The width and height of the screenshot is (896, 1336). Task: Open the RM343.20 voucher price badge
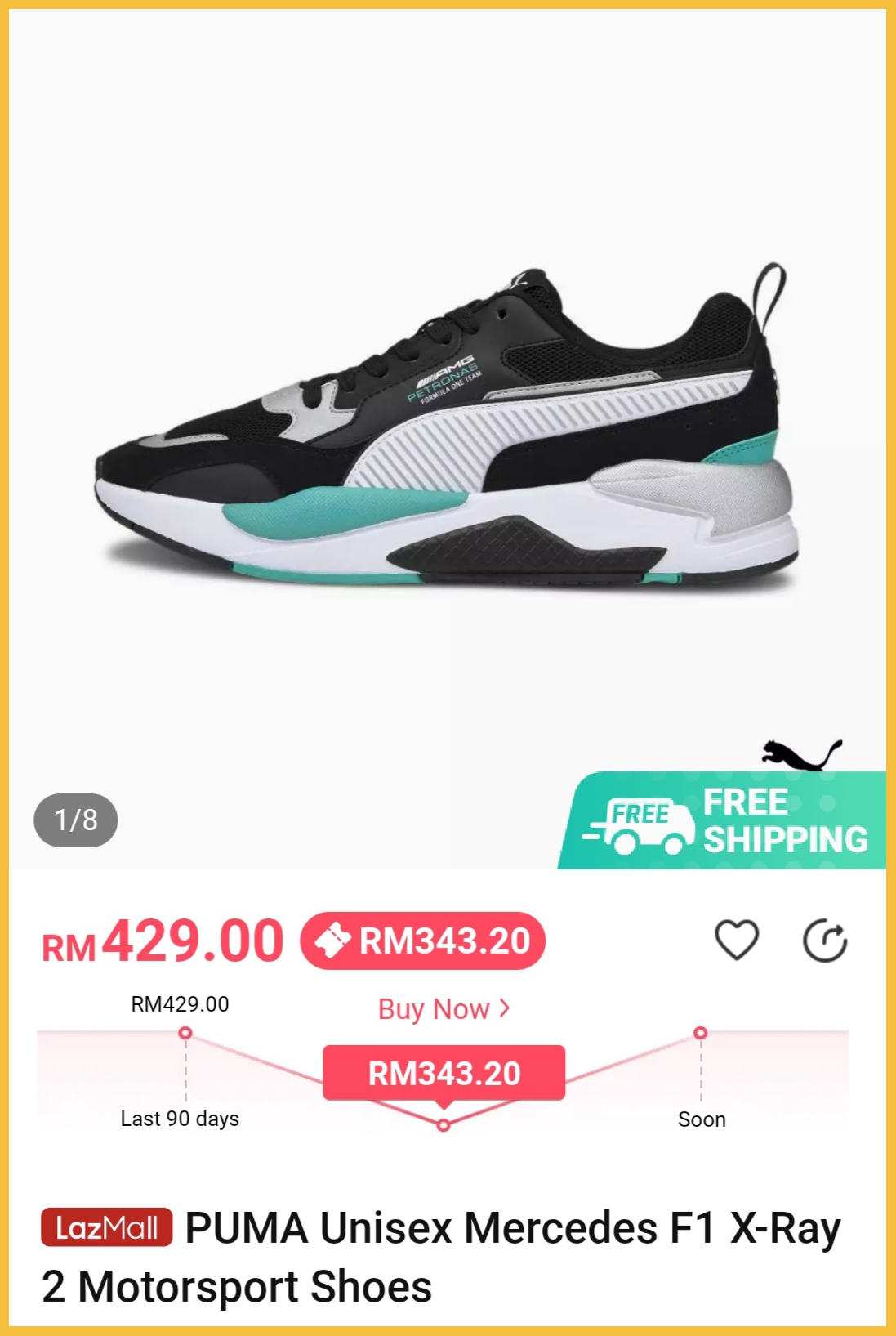click(423, 941)
